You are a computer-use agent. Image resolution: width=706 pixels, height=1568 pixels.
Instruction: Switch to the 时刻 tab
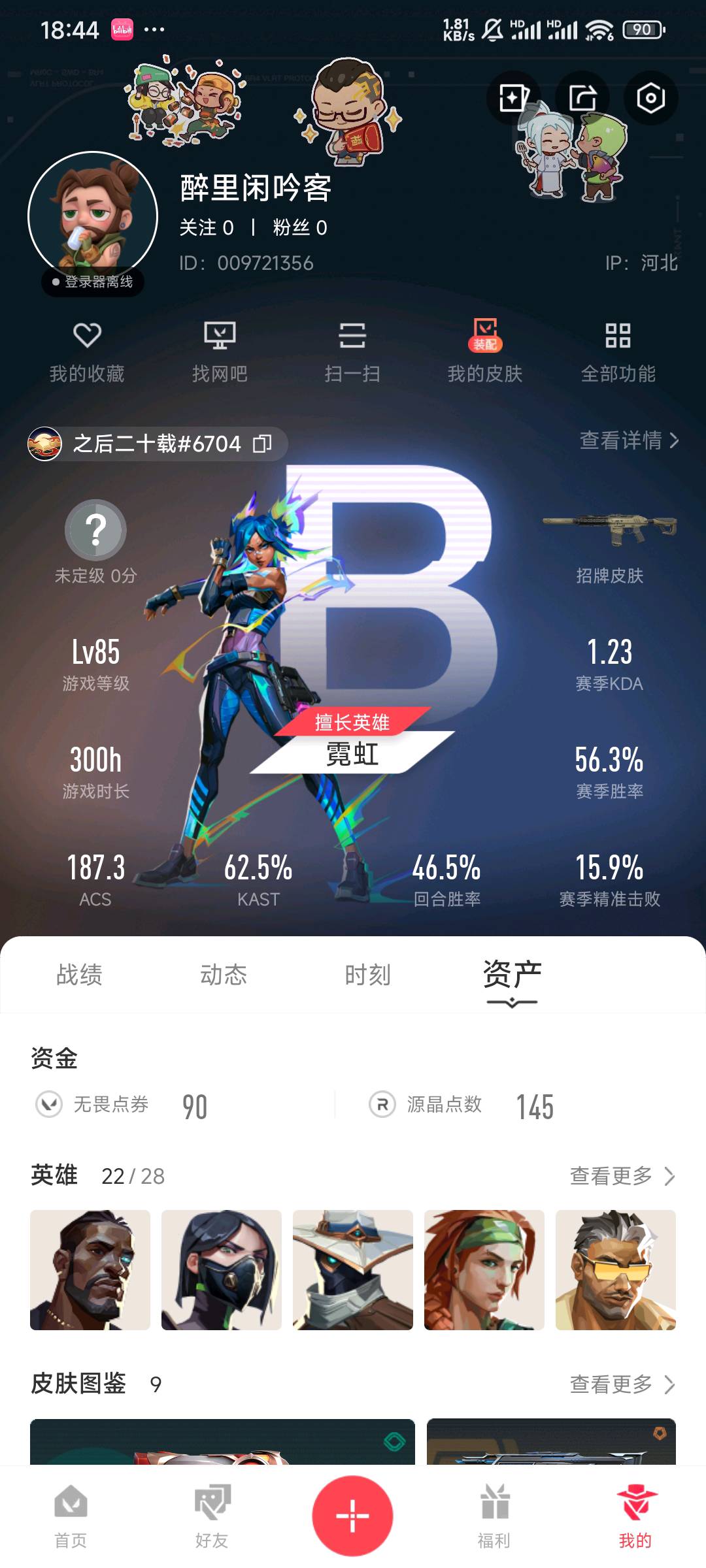(367, 975)
